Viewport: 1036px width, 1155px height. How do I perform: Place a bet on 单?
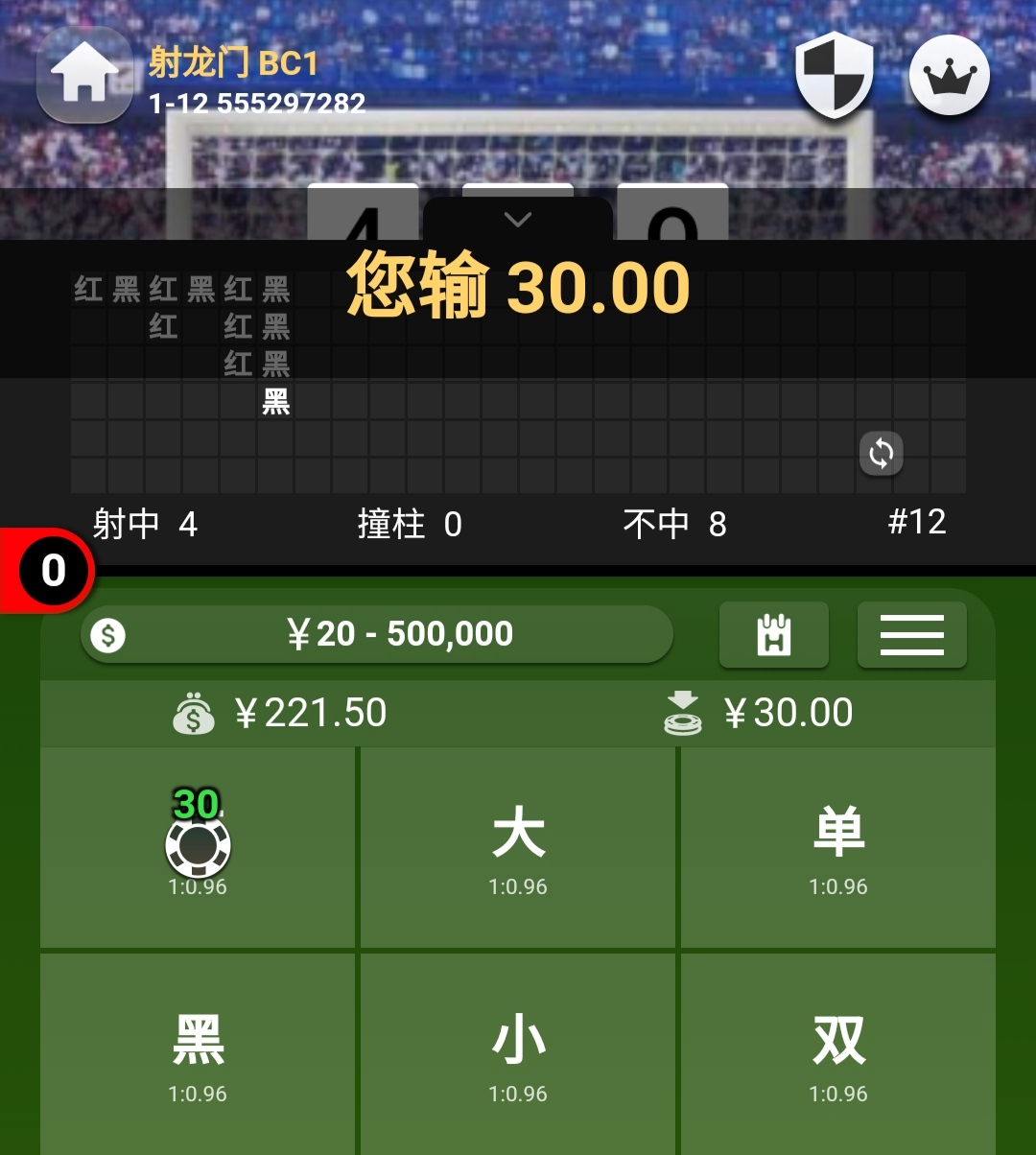pos(837,848)
